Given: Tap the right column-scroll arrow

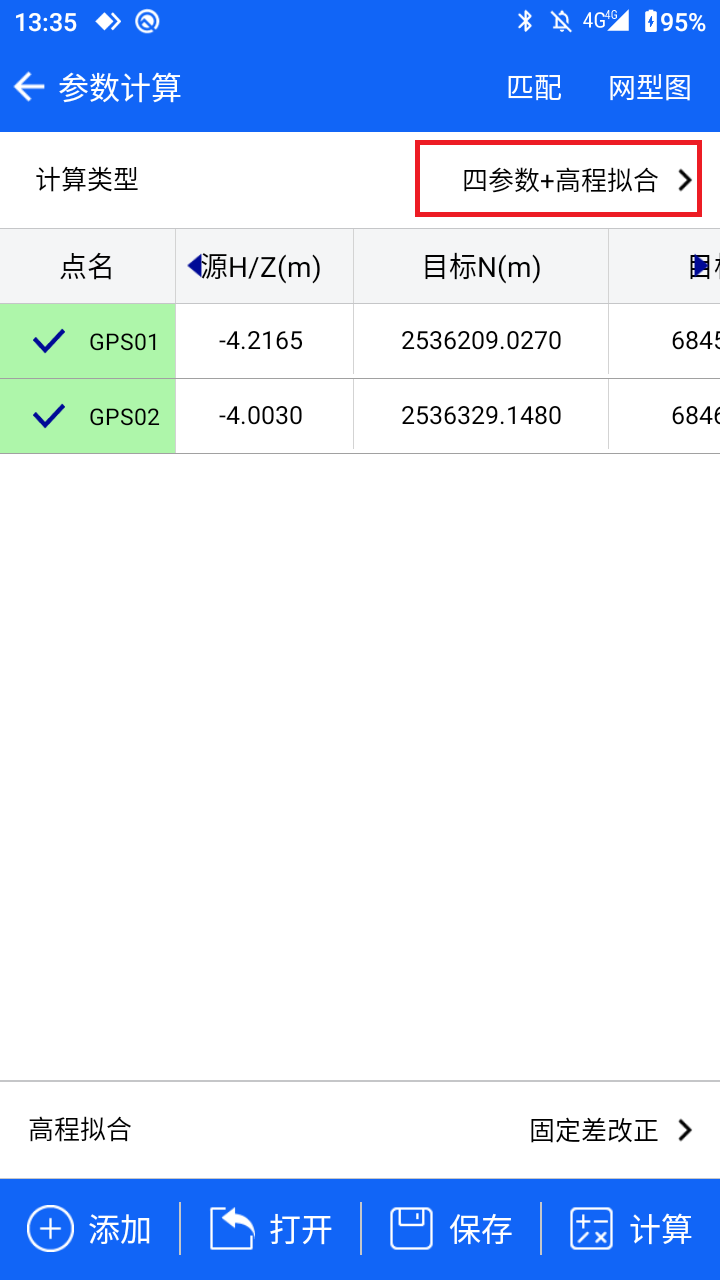Looking at the screenshot, I should coord(701,265).
